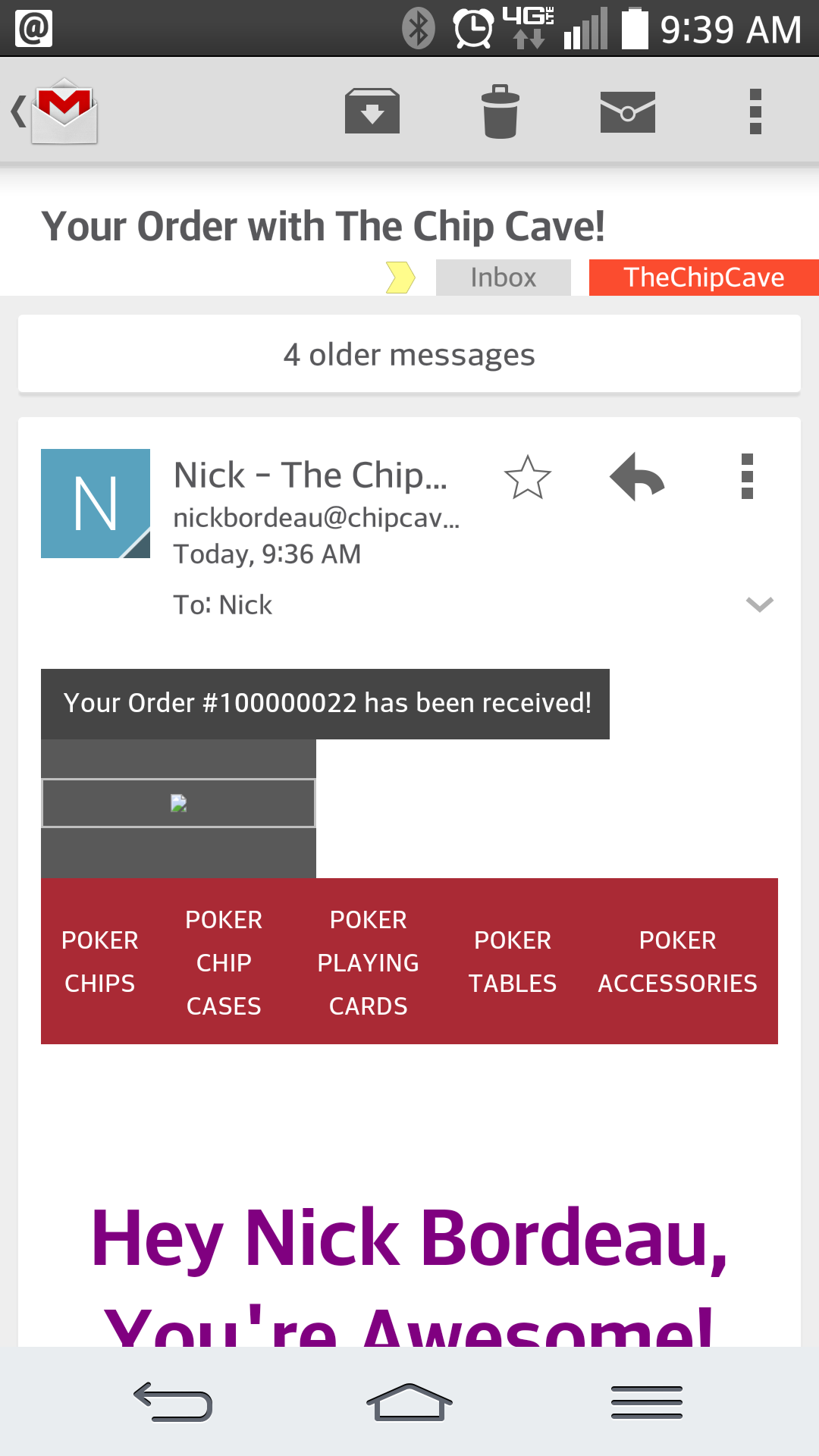Go back to the Gmail inbox
The height and width of the screenshot is (1456, 819).
pyautogui.click(x=55, y=111)
